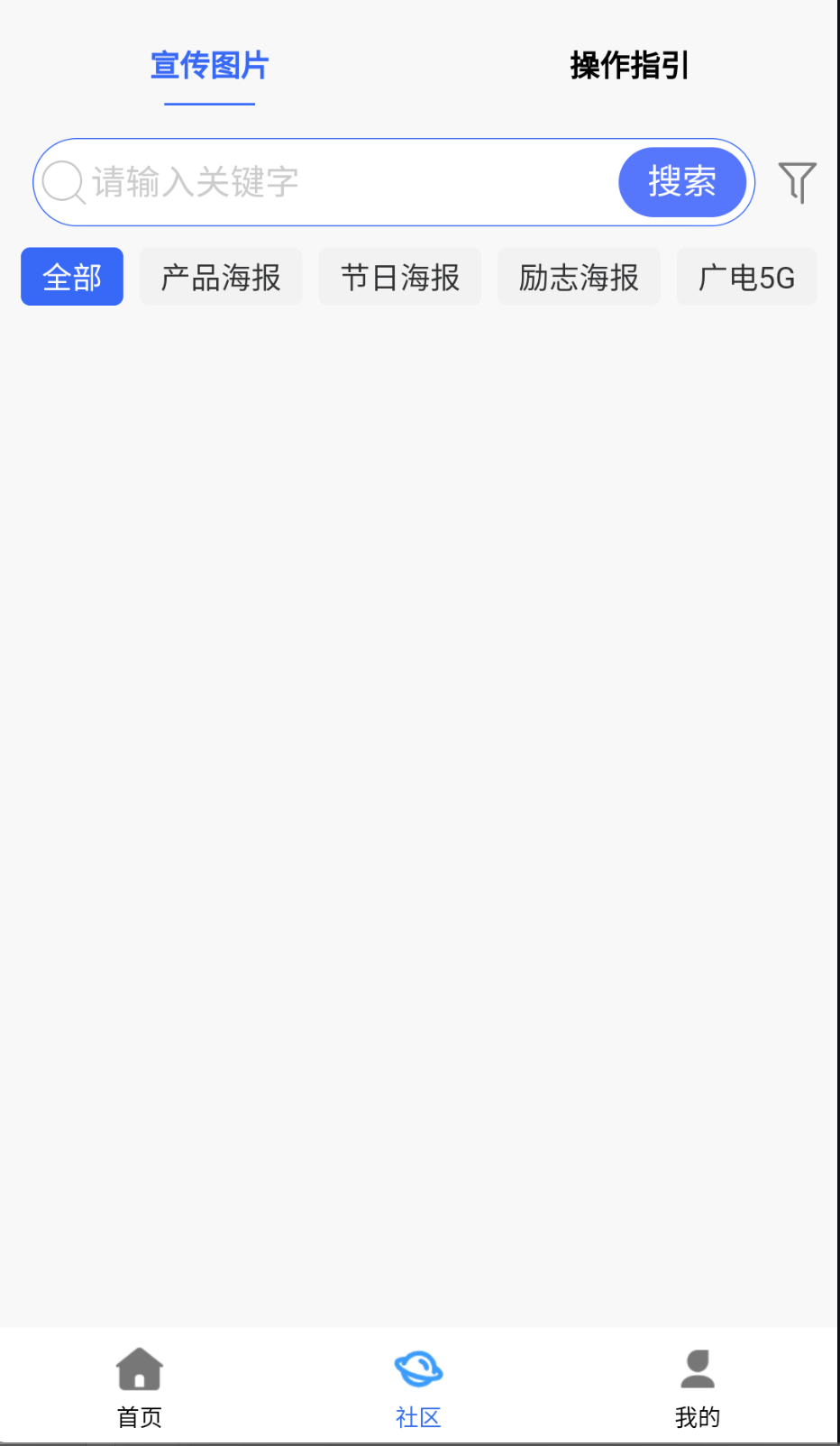
Task: Select the 全部 category filter
Action: click(x=71, y=276)
